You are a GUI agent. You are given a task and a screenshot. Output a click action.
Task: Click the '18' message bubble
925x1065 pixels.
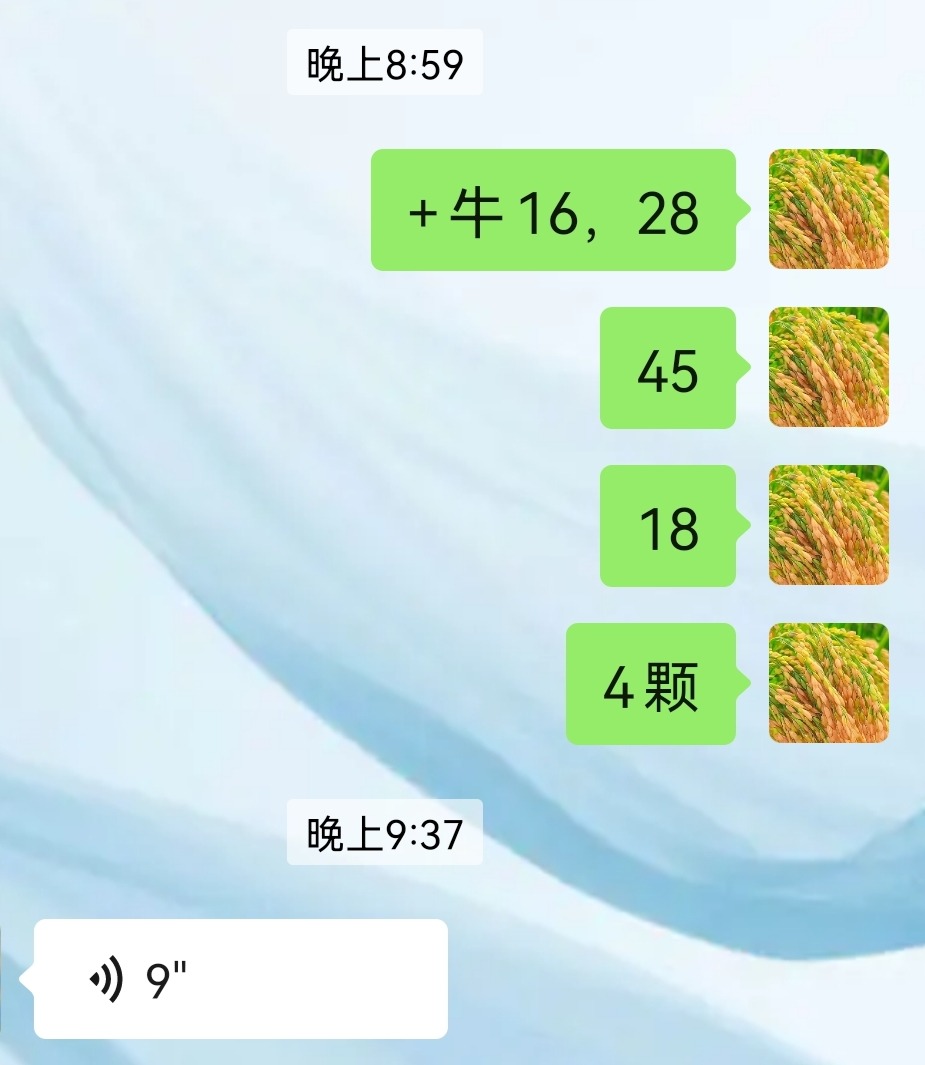[x=667, y=525]
